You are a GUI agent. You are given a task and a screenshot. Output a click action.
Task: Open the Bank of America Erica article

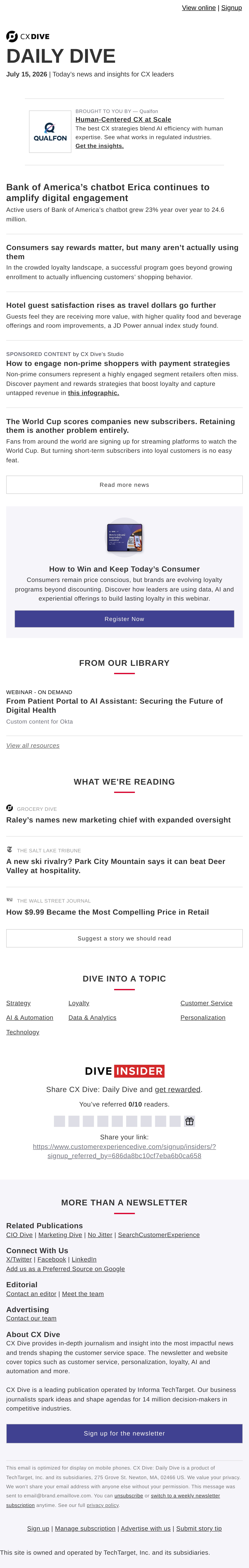pyautogui.click(x=108, y=192)
